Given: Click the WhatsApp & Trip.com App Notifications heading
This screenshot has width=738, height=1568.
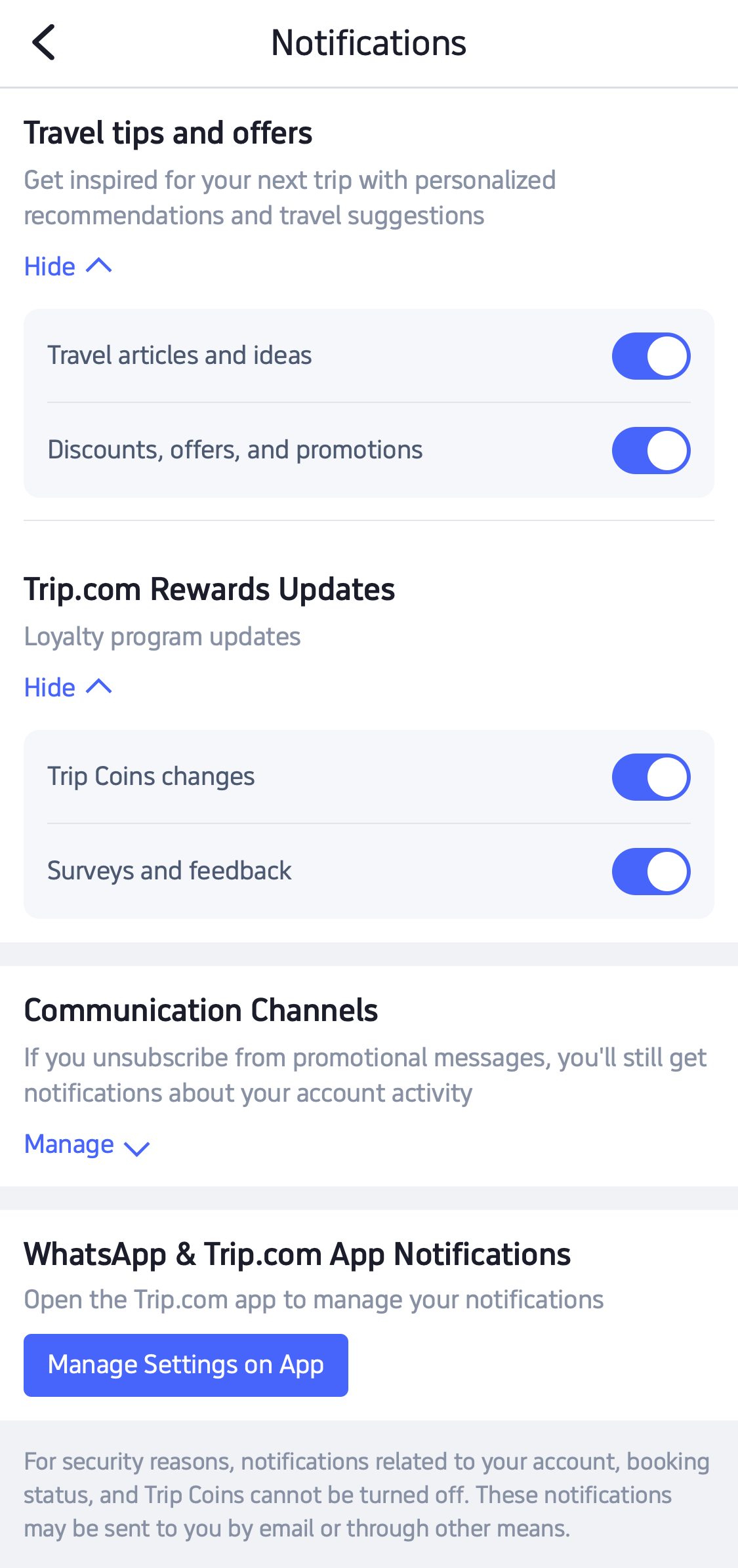Looking at the screenshot, I should [297, 1254].
